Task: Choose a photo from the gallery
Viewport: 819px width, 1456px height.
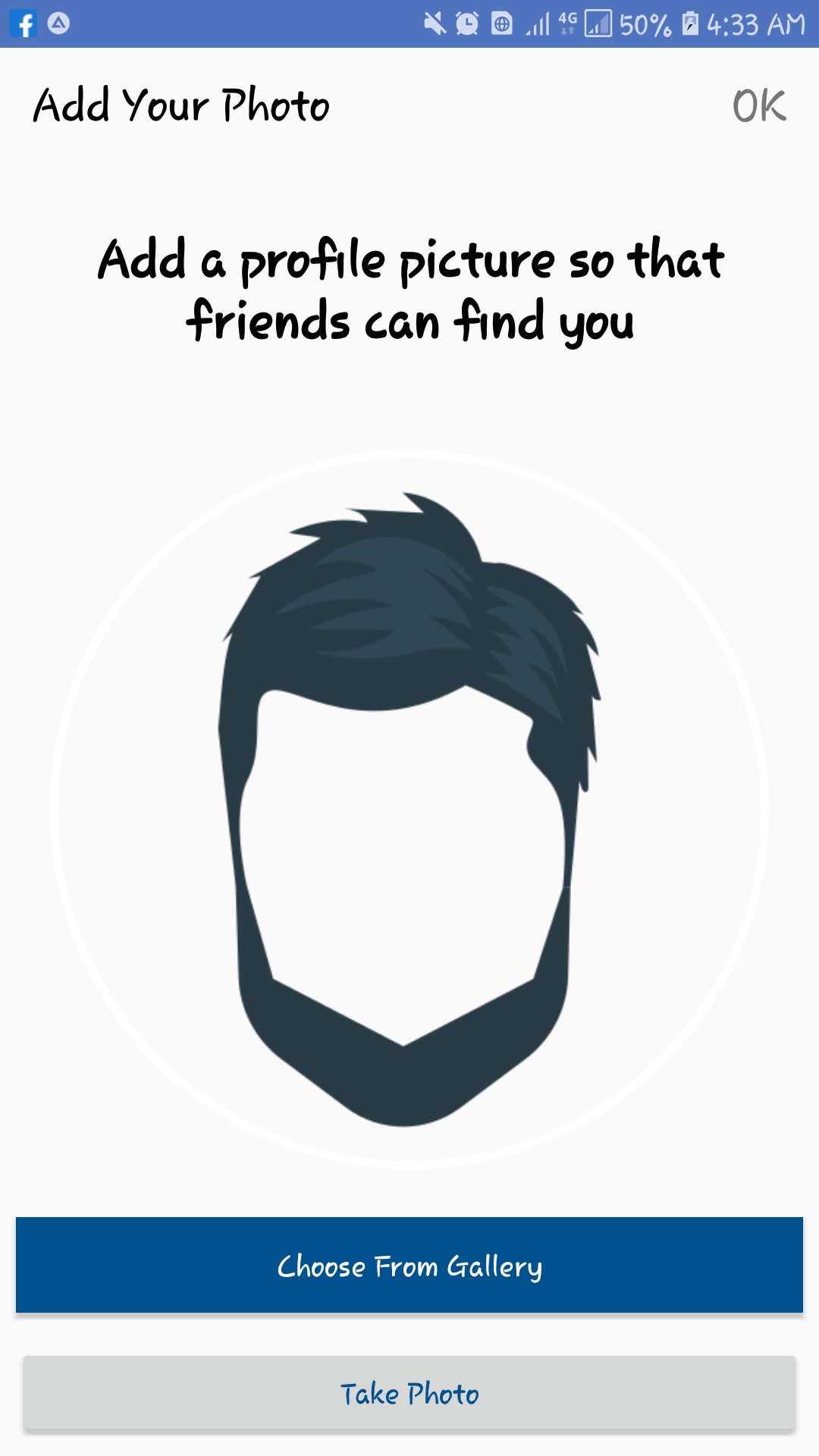Action: coord(409,1265)
